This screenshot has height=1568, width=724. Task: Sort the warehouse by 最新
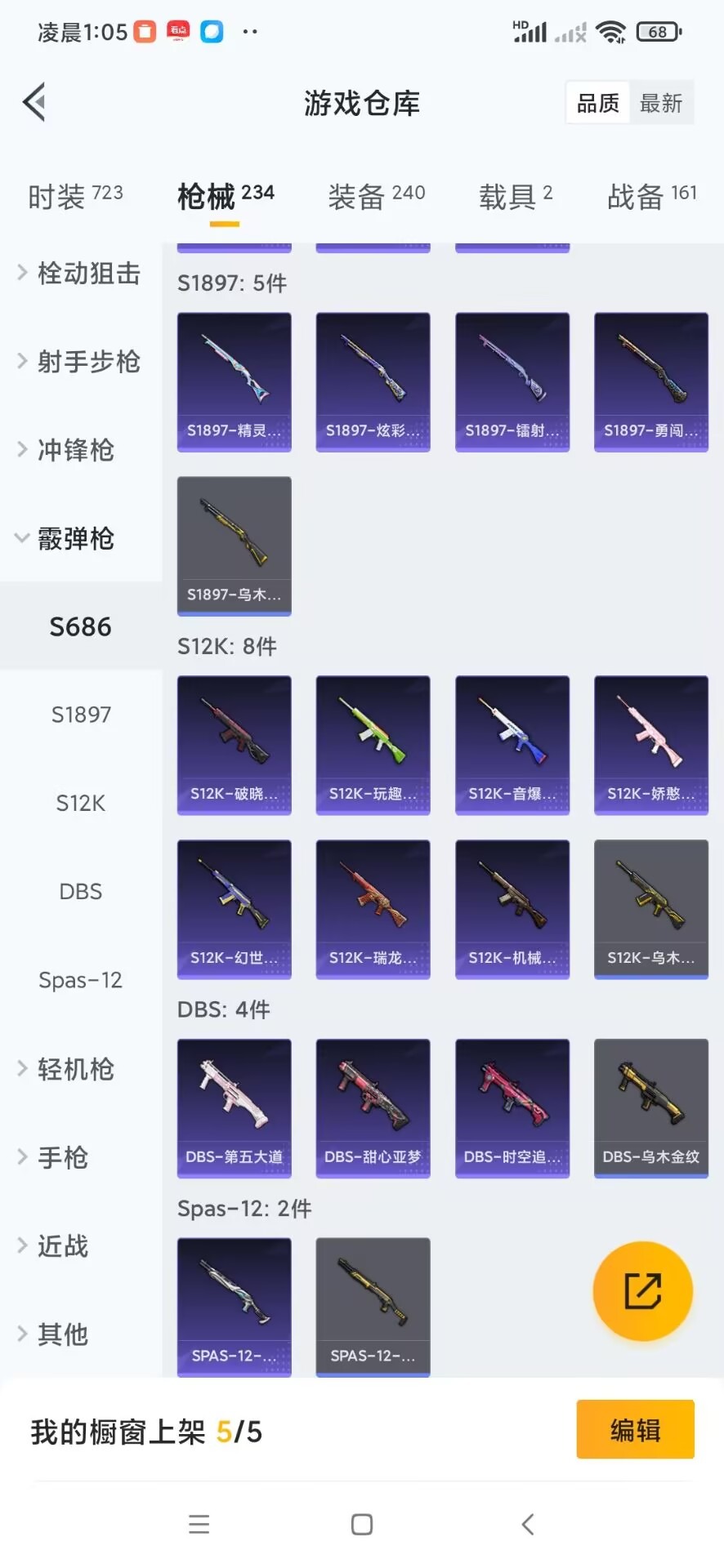(660, 104)
